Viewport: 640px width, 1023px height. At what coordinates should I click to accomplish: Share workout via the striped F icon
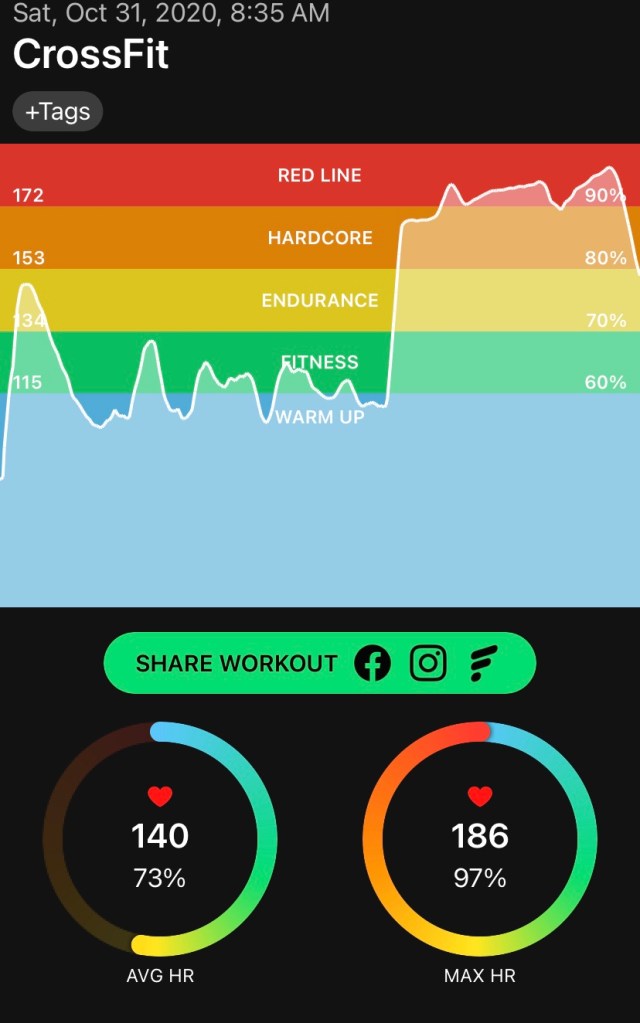click(483, 663)
